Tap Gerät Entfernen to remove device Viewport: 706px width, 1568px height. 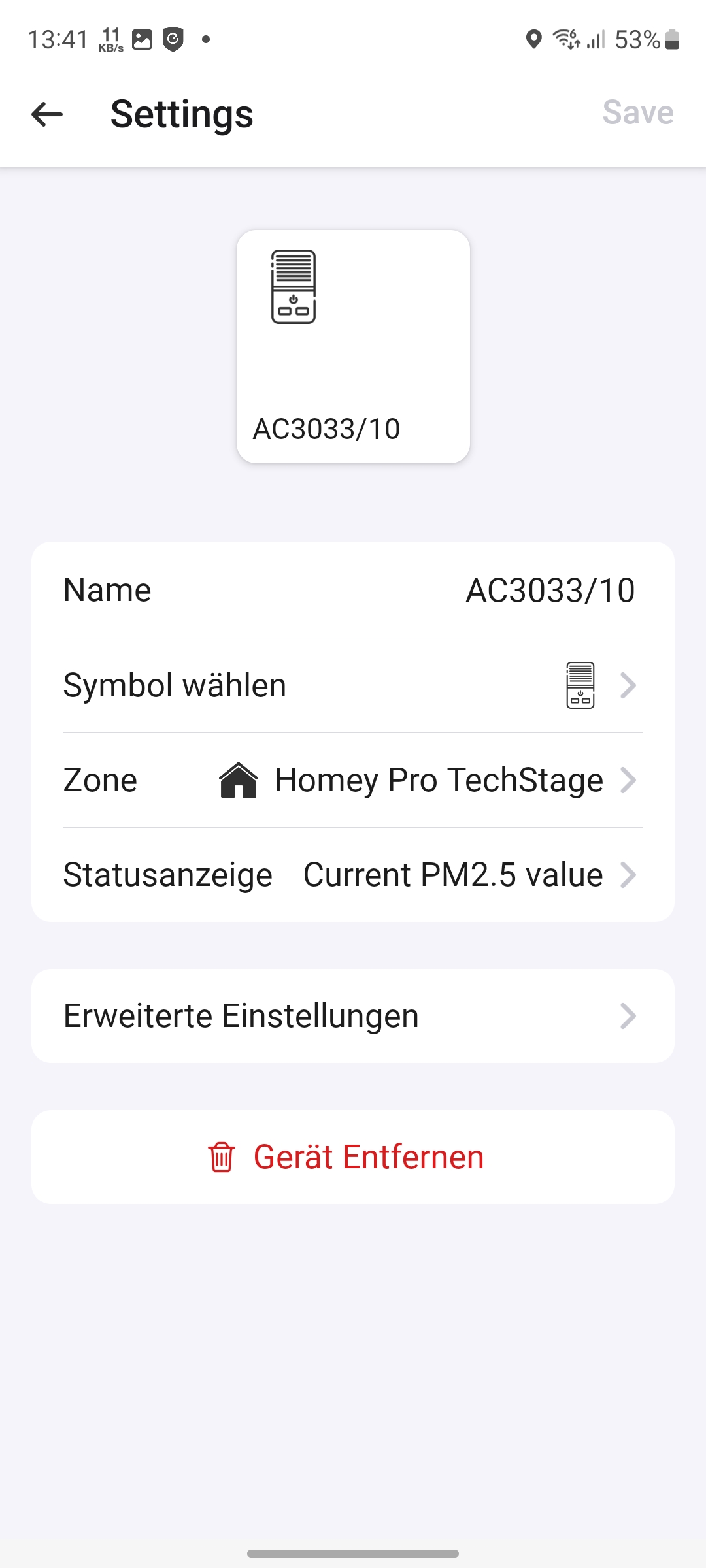[x=353, y=1157]
